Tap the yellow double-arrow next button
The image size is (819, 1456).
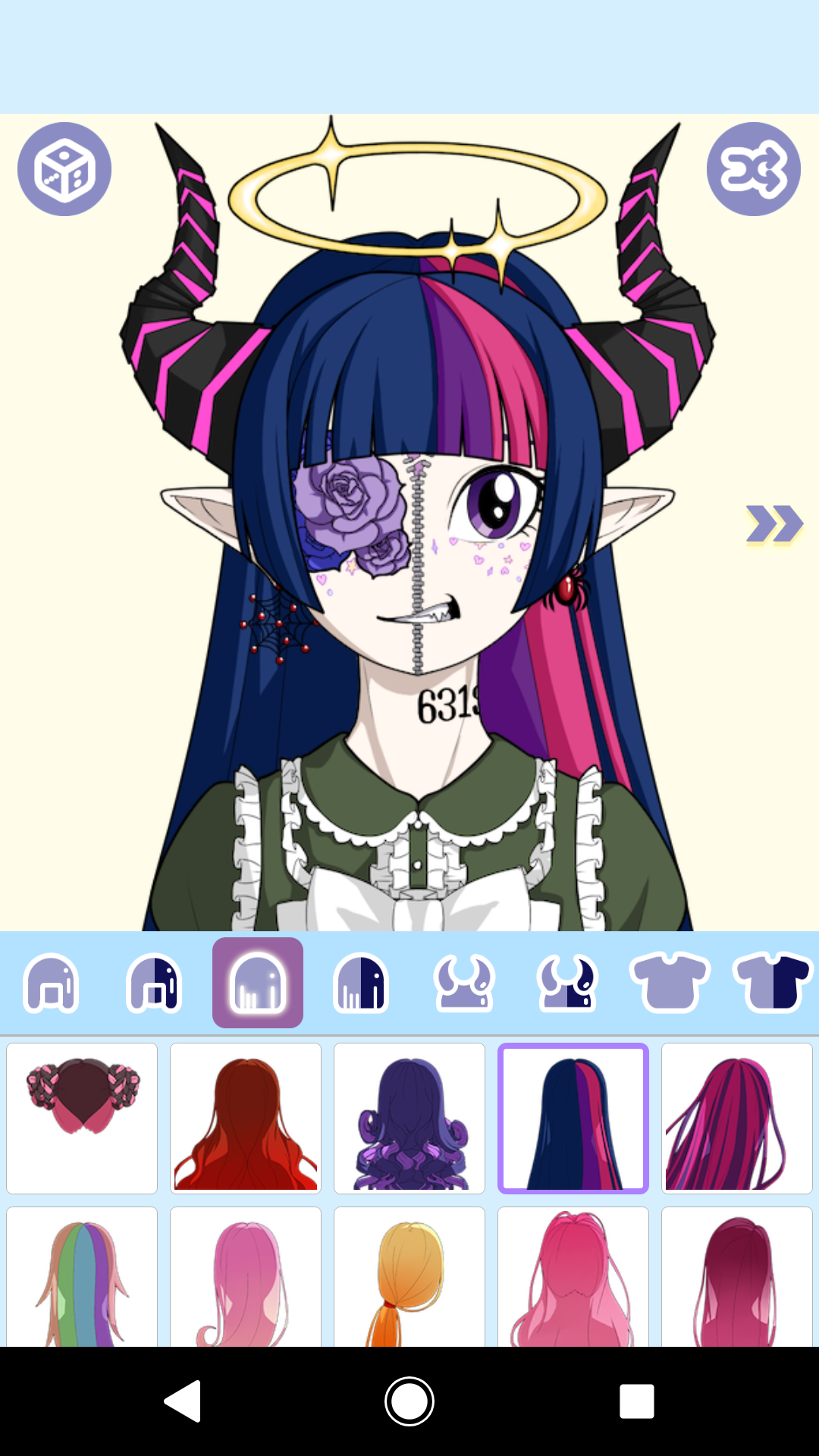pos(773,524)
